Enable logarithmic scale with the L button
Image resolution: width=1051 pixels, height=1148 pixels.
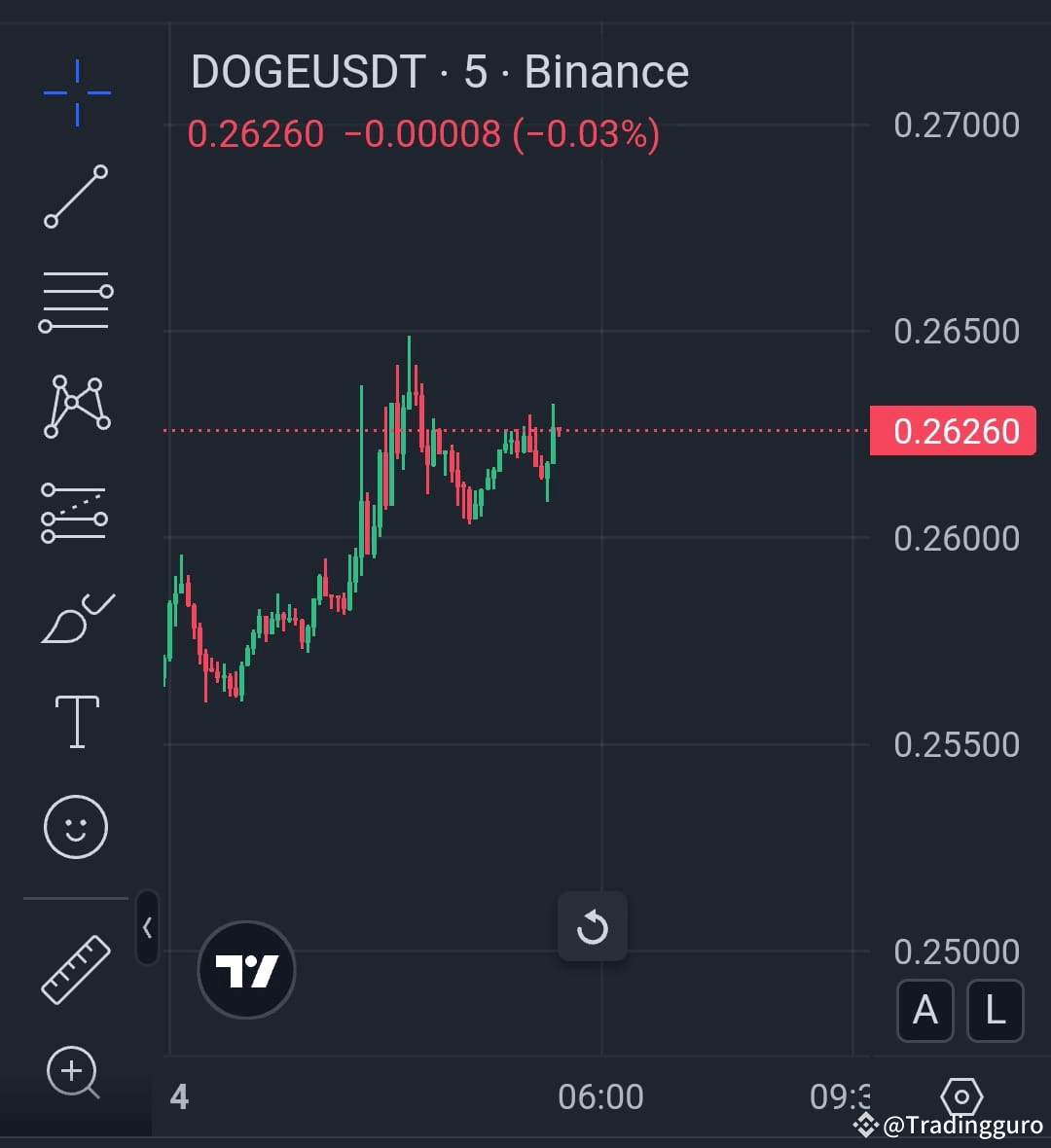[995, 1011]
